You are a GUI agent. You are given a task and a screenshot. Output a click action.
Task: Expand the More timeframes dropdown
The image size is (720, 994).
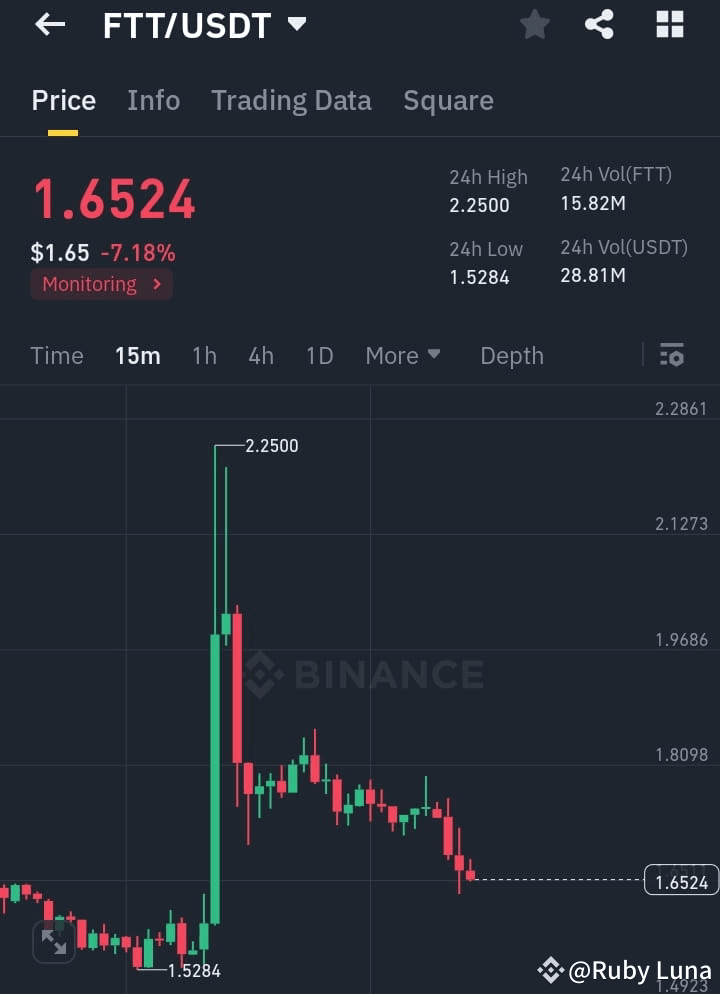(x=403, y=355)
